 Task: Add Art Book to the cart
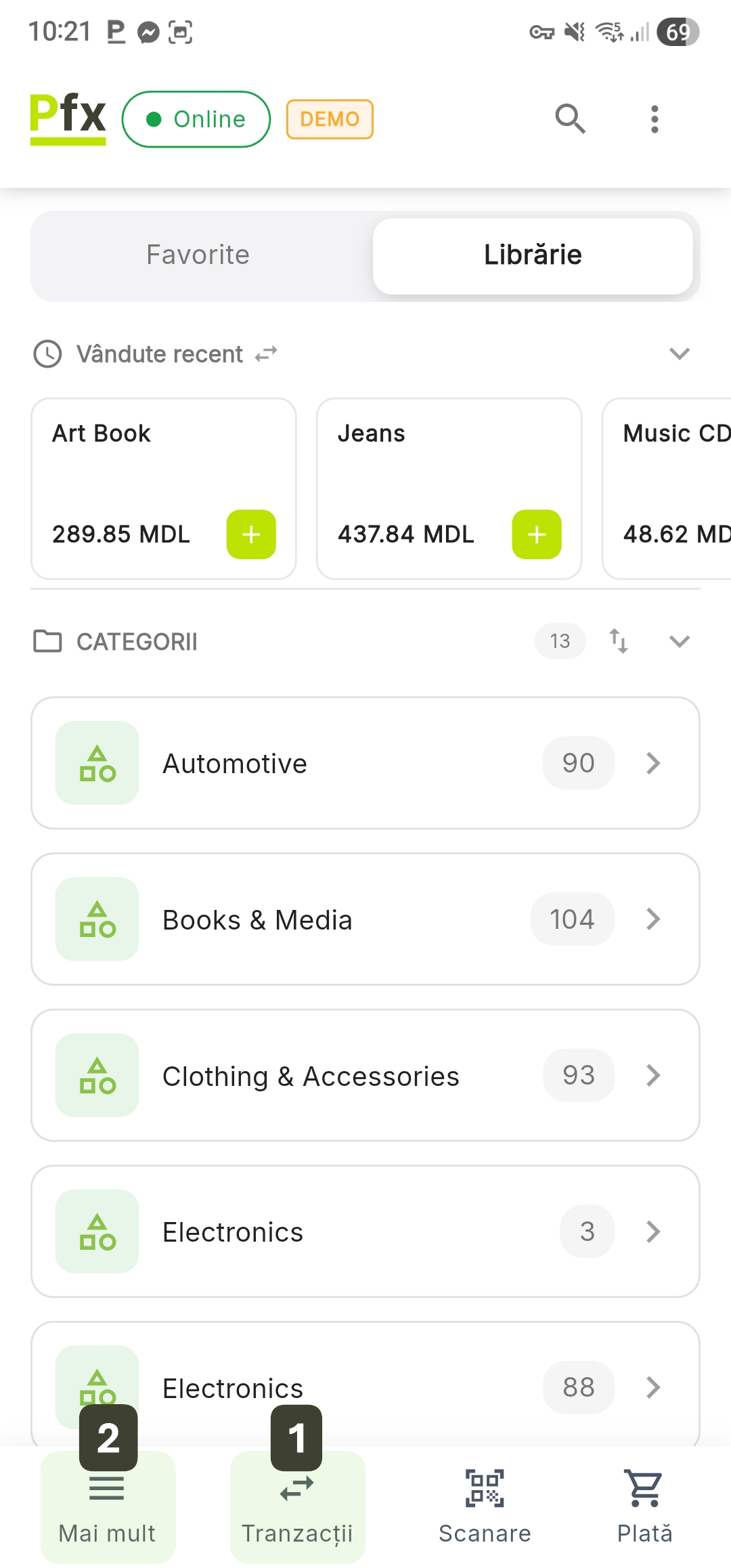point(251,534)
